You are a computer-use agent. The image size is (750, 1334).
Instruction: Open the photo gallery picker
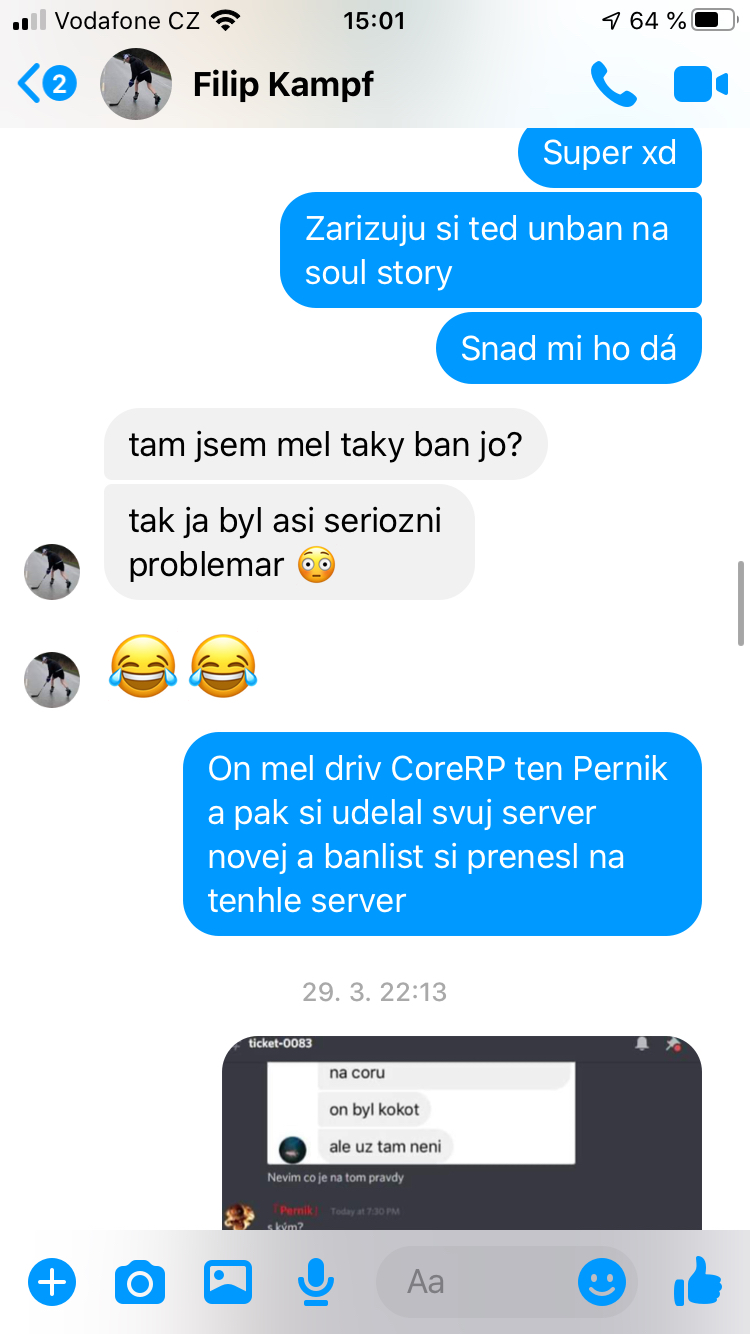tap(228, 1281)
